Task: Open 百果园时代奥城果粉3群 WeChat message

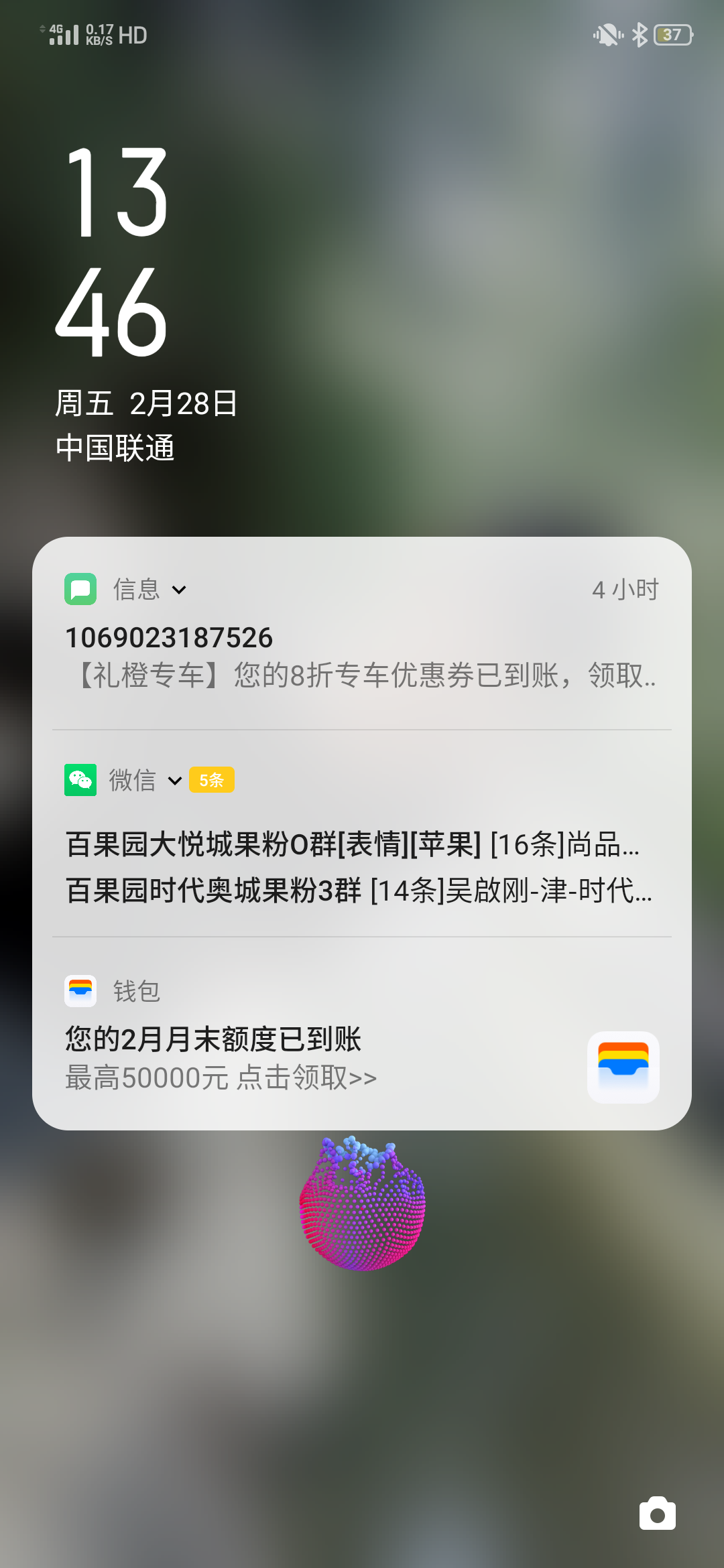Action: pos(359,891)
